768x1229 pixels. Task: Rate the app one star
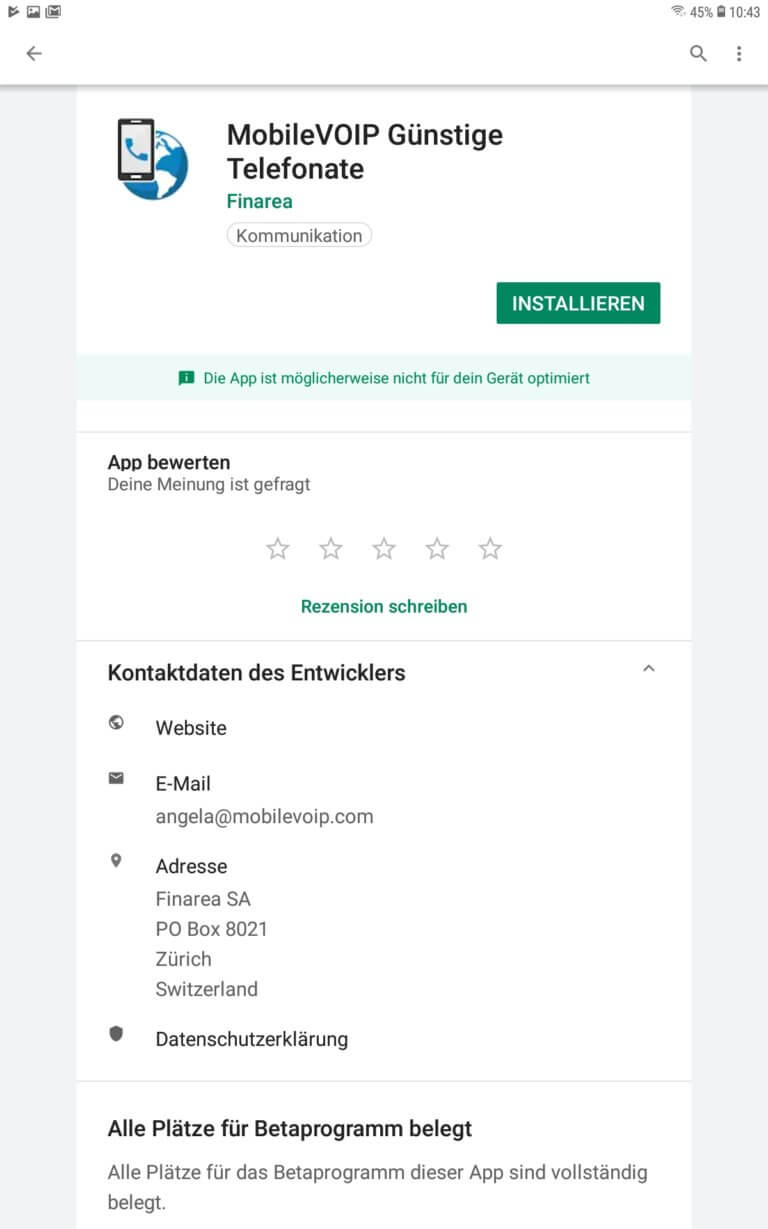point(278,548)
